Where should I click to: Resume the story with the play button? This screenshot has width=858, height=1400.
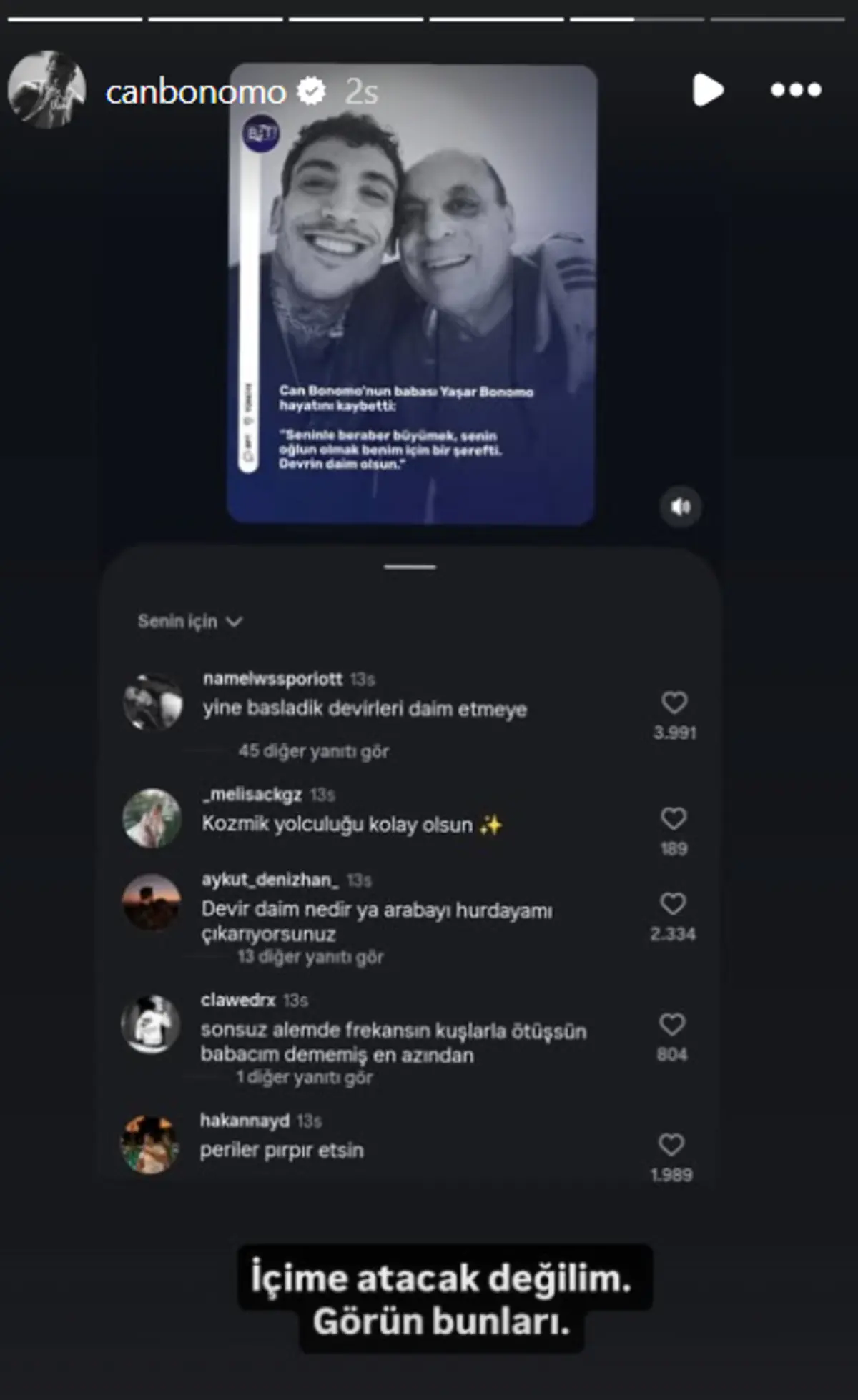point(708,90)
